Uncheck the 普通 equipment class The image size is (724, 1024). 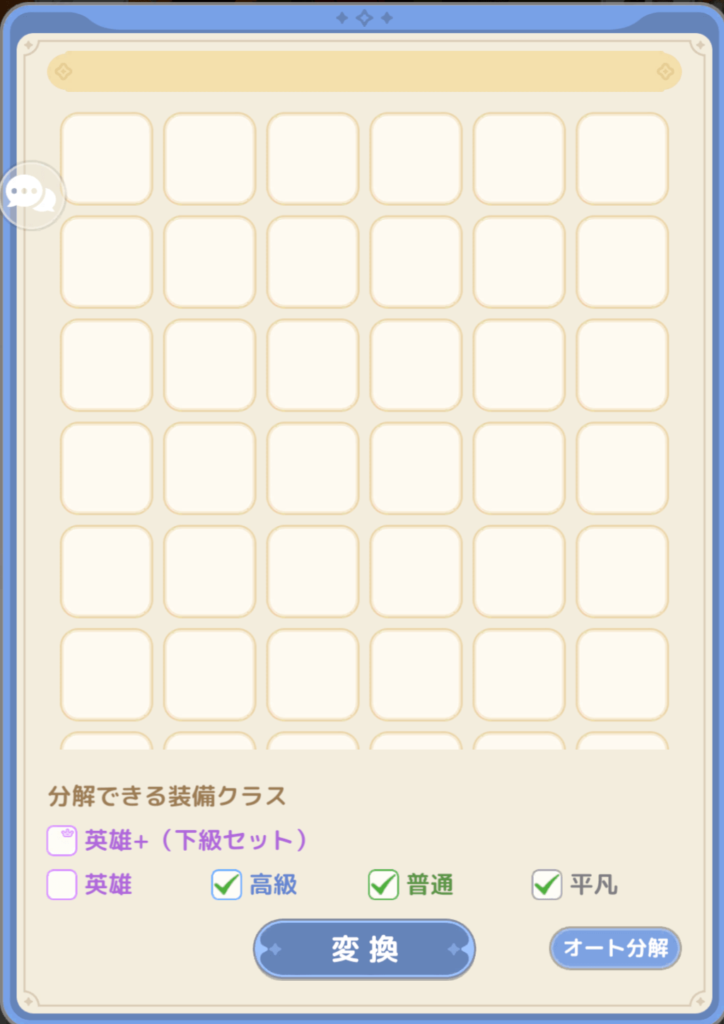(x=384, y=885)
